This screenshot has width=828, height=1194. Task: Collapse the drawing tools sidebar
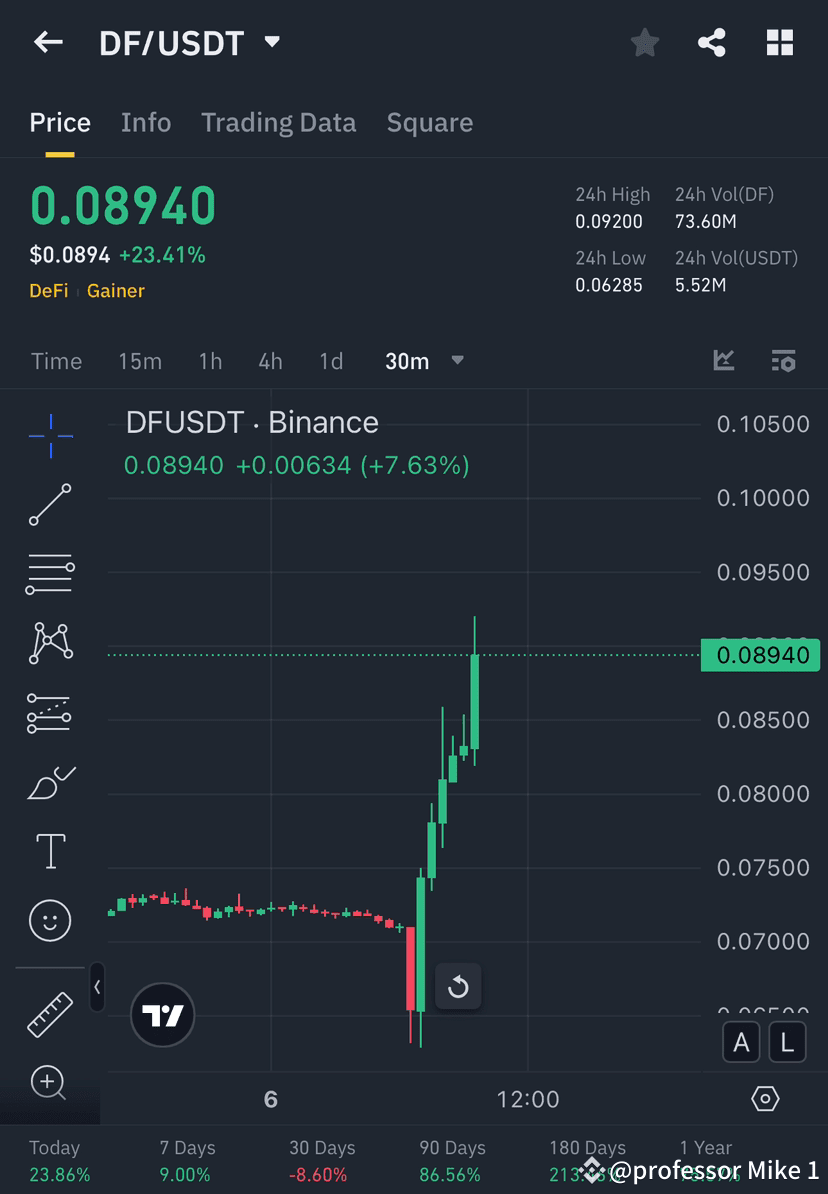coord(98,988)
